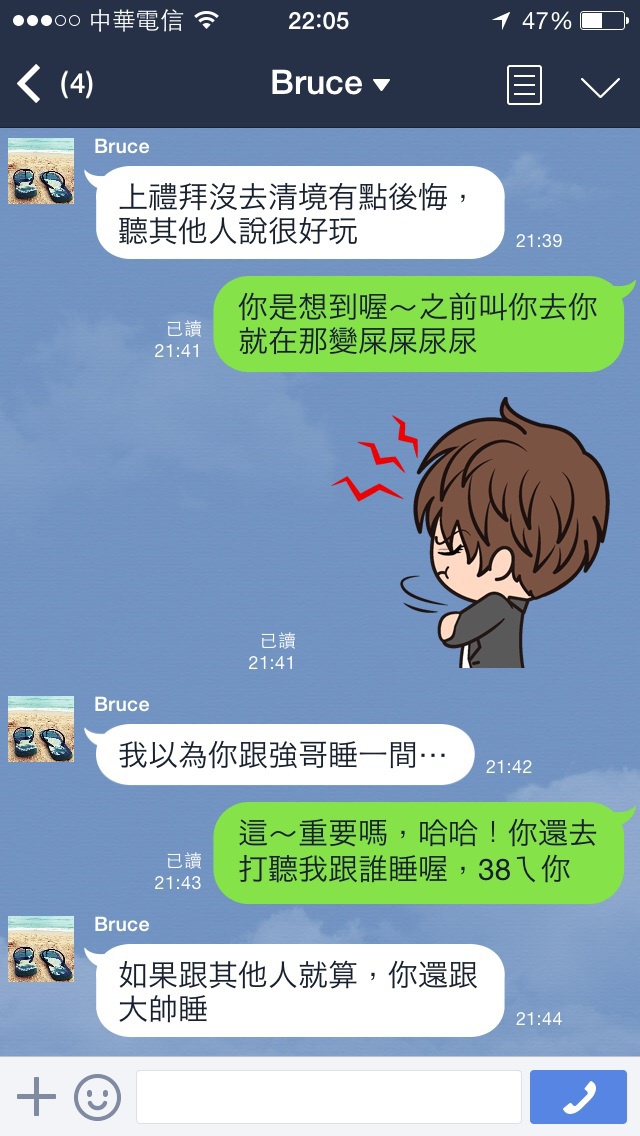Image resolution: width=640 pixels, height=1136 pixels.
Task: Start a voice call with Bruce
Action: (578, 1097)
